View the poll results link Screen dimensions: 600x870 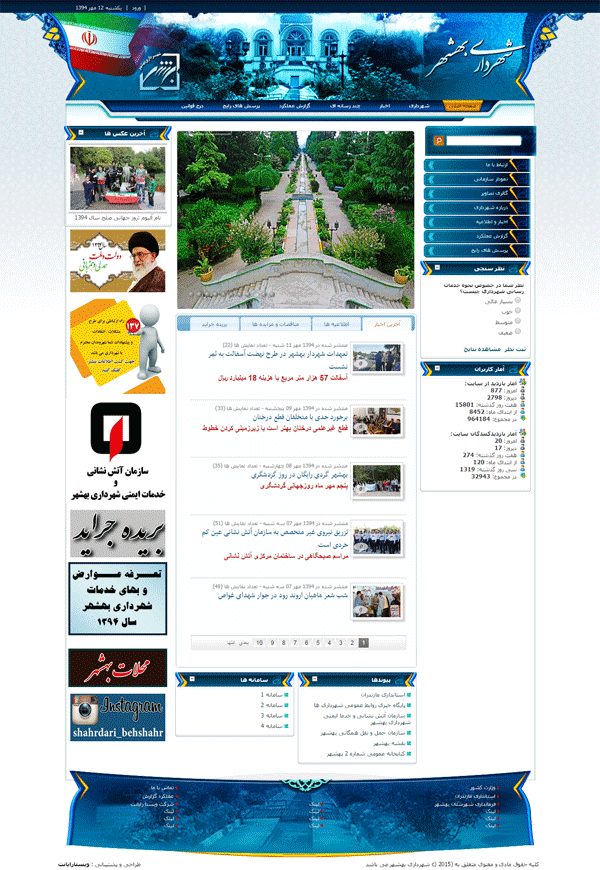pyautogui.click(x=482, y=349)
